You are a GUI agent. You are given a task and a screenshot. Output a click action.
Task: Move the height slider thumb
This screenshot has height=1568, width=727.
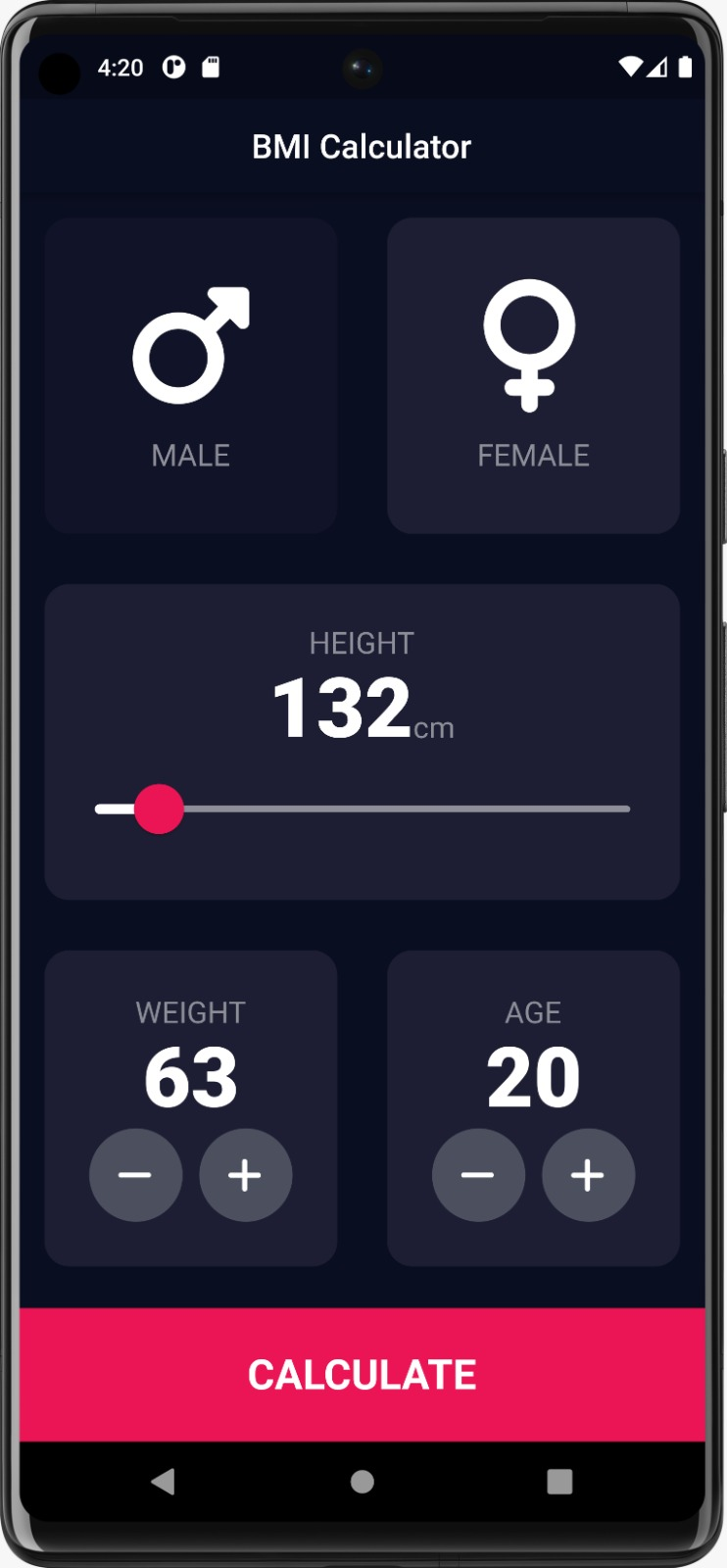[x=160, y=808]
